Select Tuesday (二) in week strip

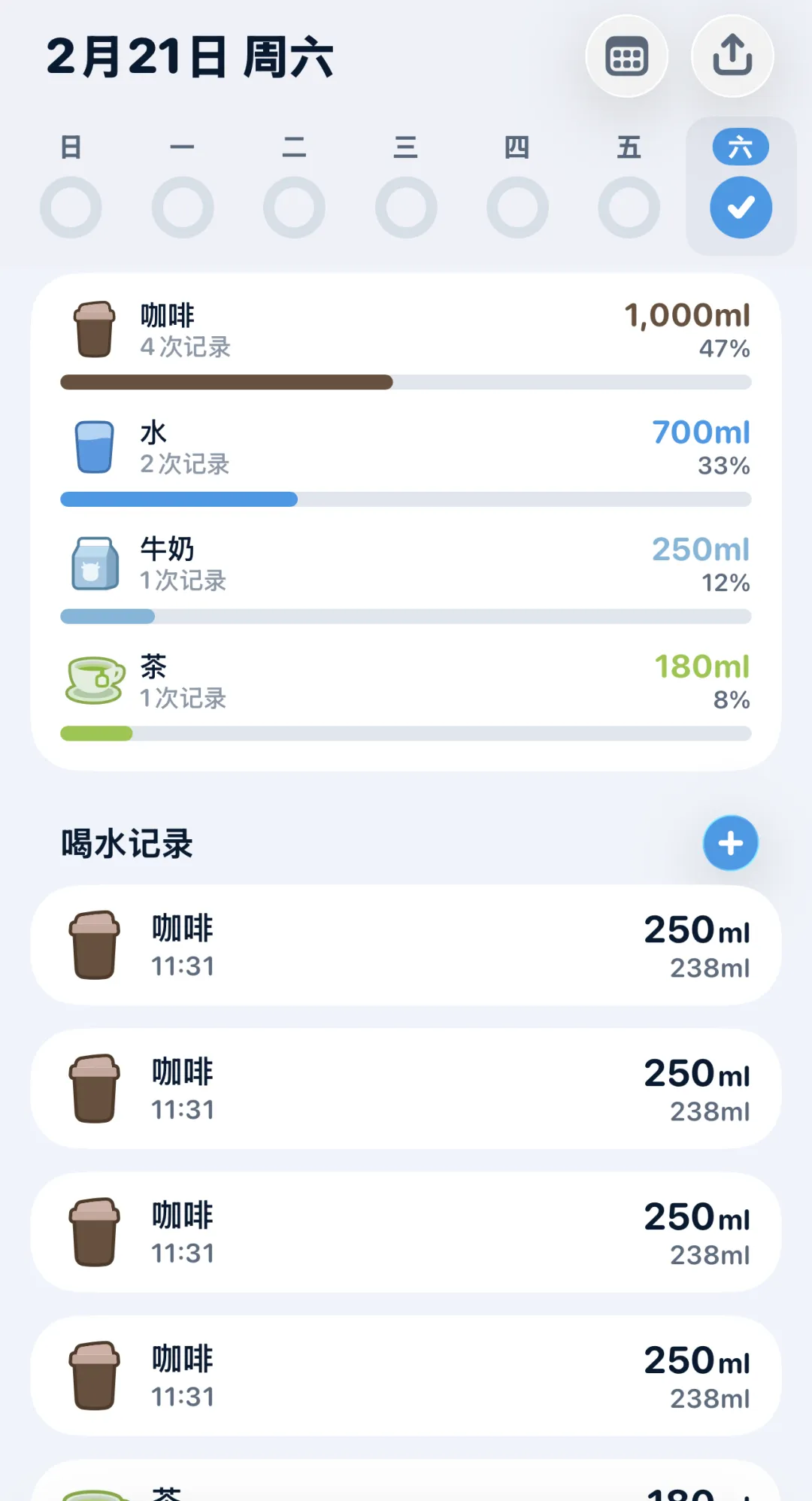coord(294,186)
